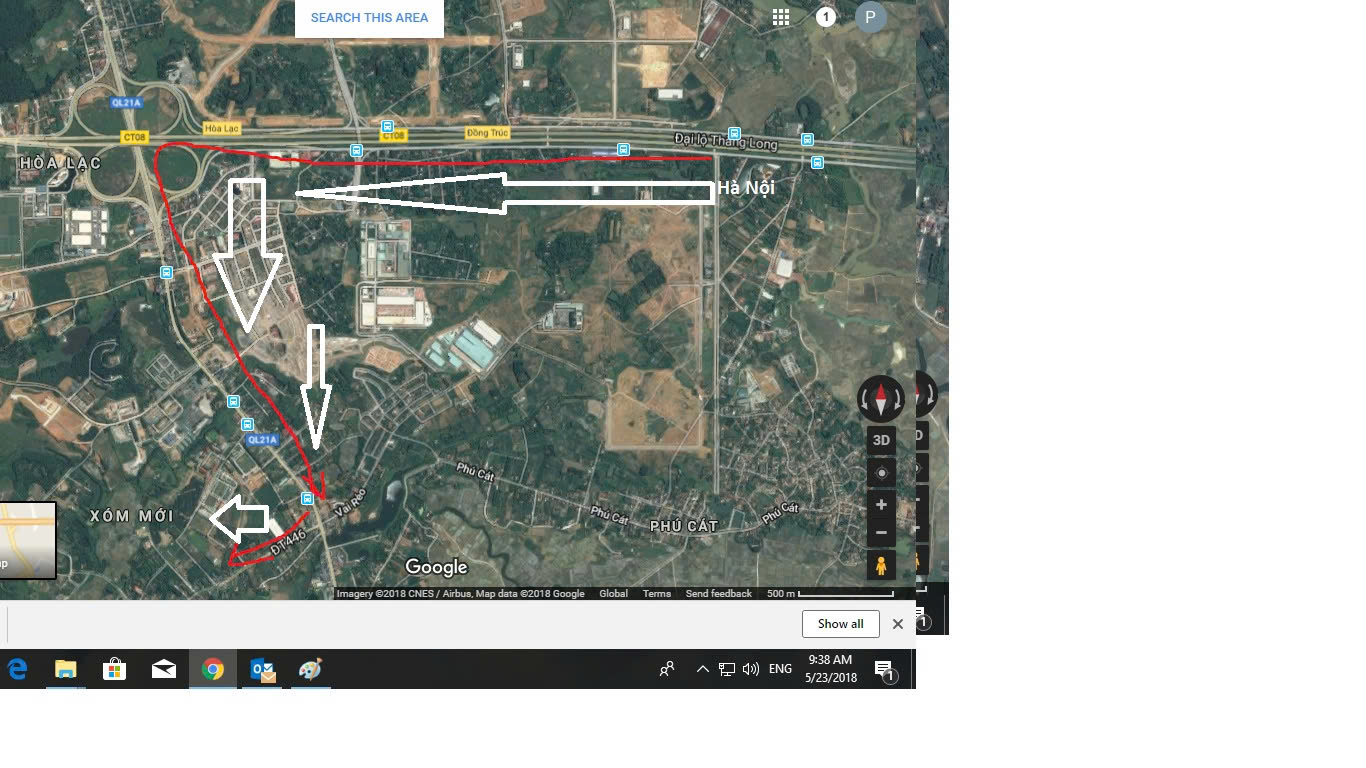This screenshot has width=1366, height=768.
Task: Zoom in with the plus button
Action: [x=881, y=505]
